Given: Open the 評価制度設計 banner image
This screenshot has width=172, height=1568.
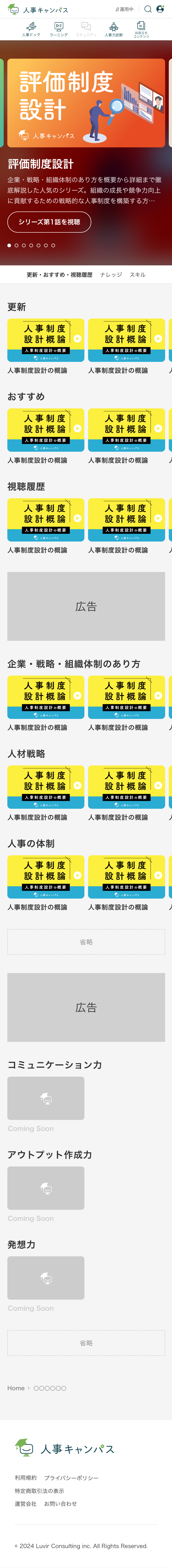Looking at the screenshot, I should [x=86, y=103].
